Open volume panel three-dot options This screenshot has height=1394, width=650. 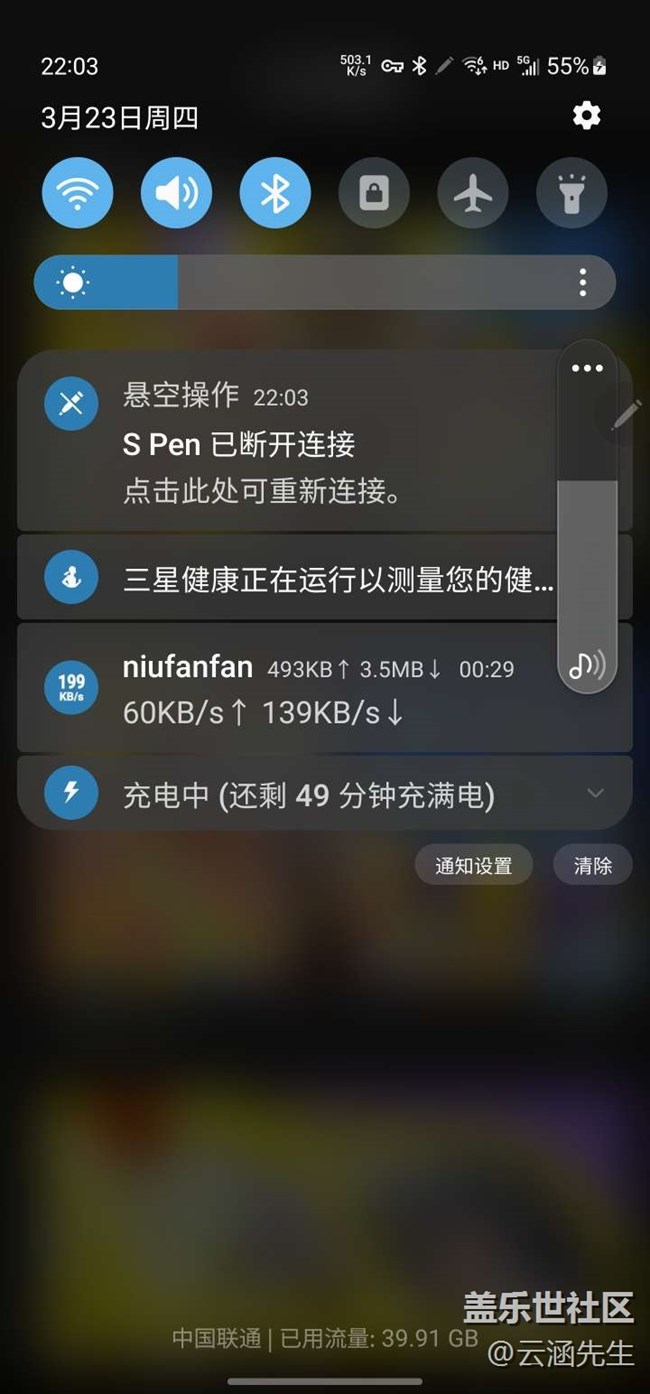click(x=587, y=368)
